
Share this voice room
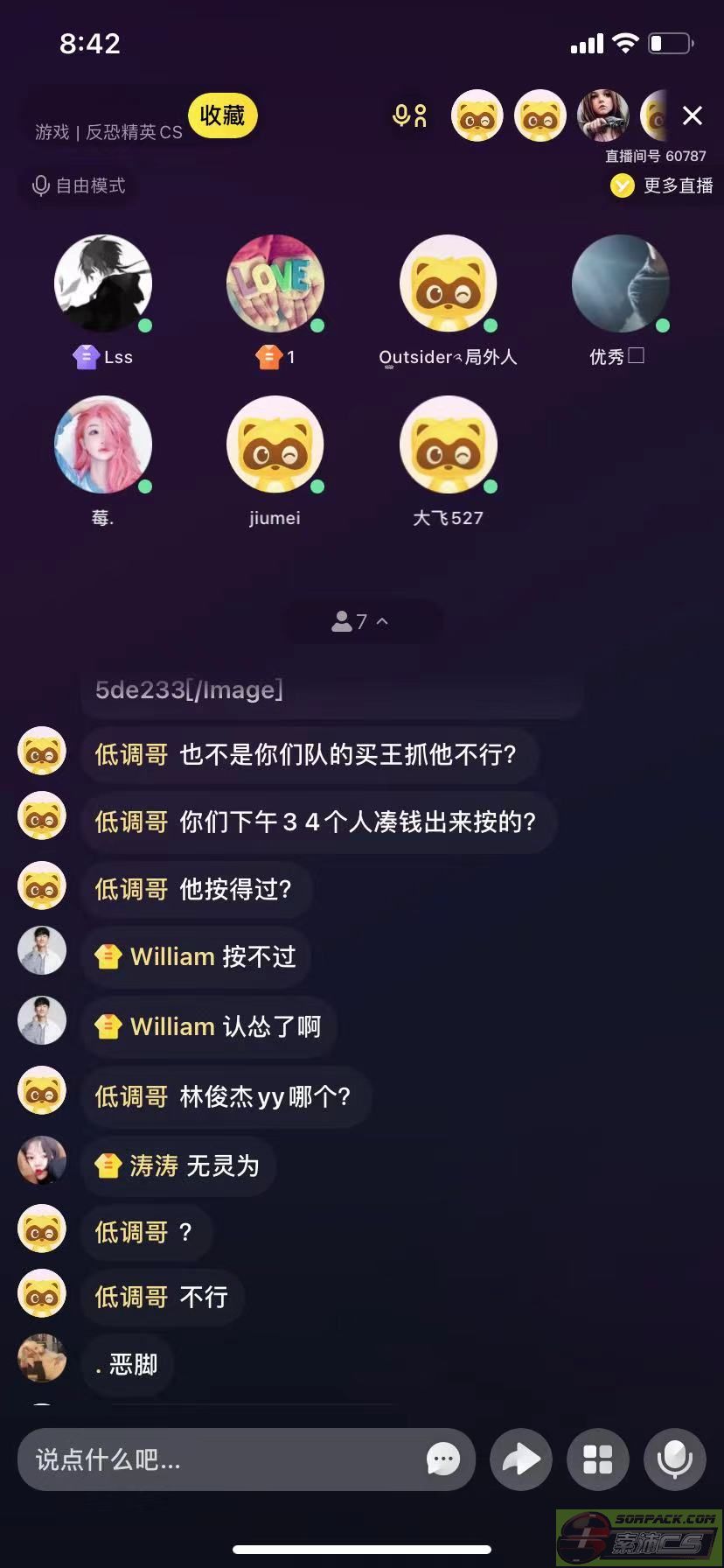pos(521,1459)
